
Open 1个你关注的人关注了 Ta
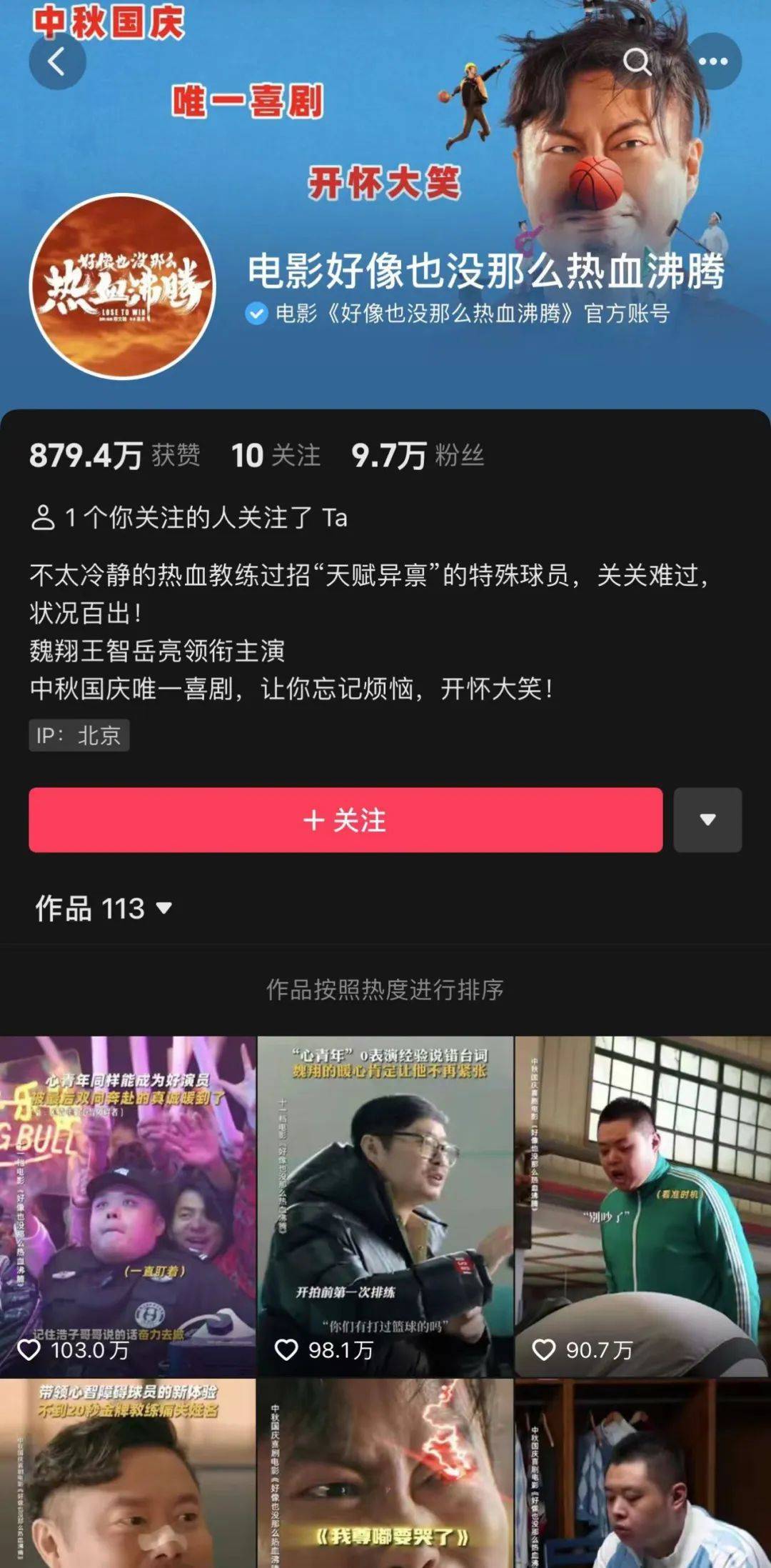click(189, 517)
